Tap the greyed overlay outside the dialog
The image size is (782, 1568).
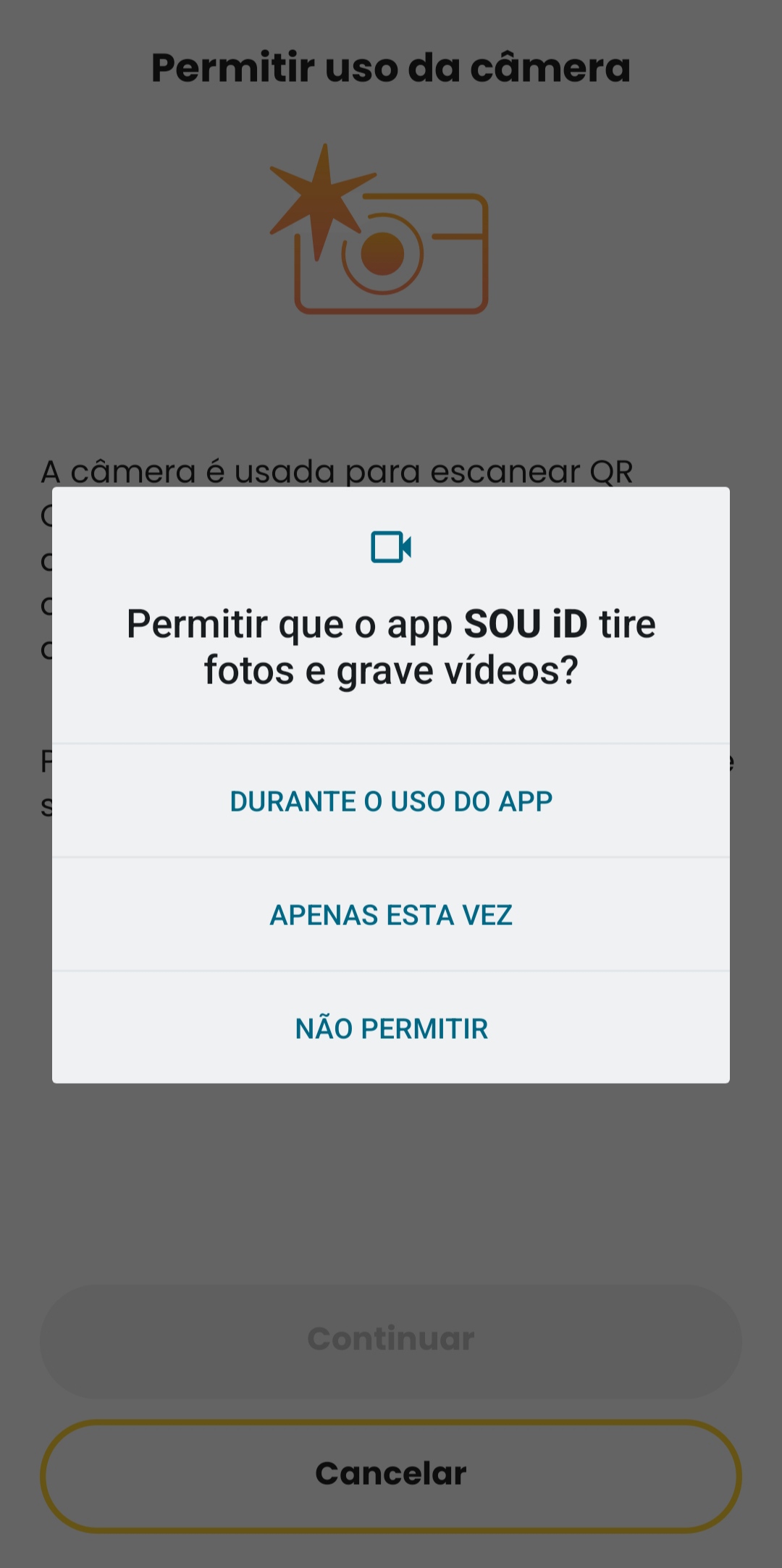[x=391, y=1194]
